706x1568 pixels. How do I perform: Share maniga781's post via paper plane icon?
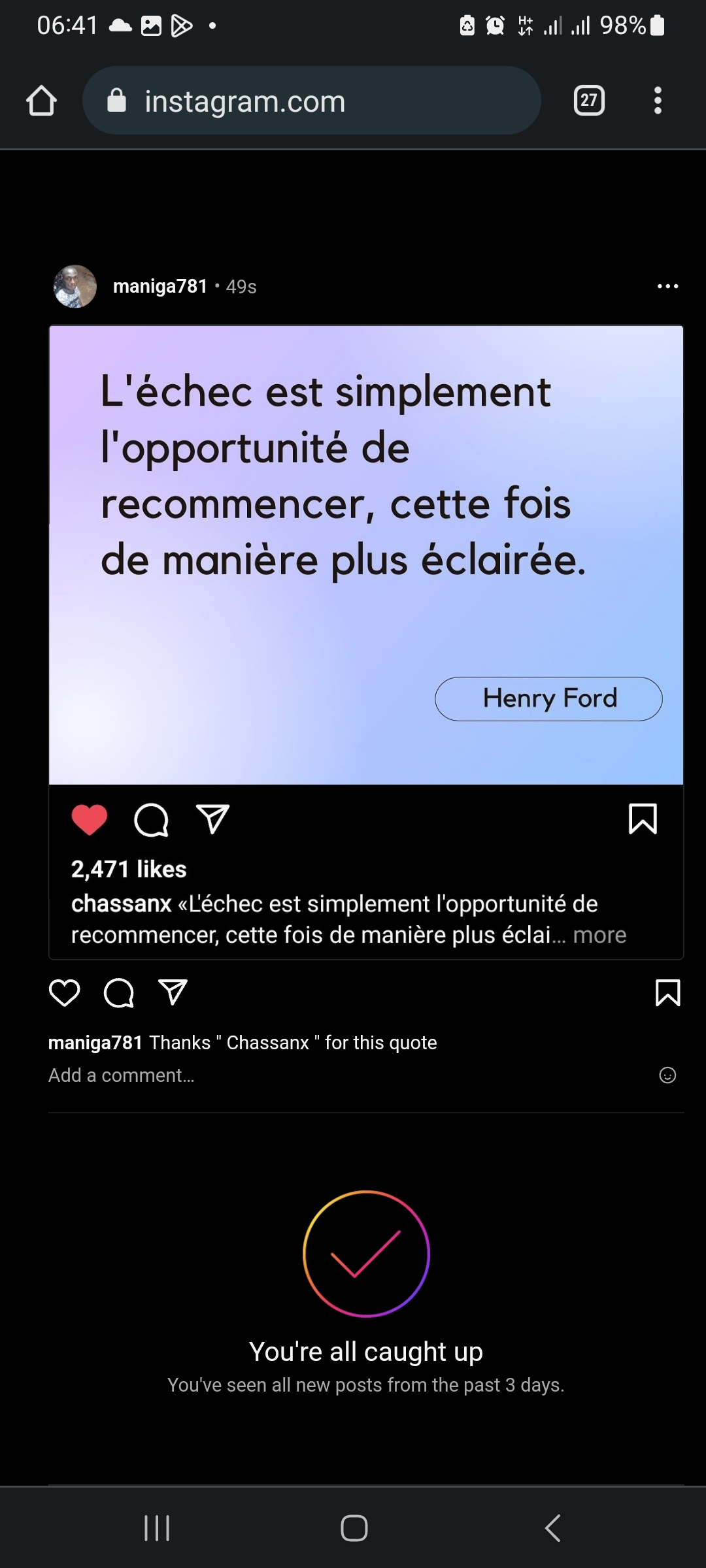173,992
